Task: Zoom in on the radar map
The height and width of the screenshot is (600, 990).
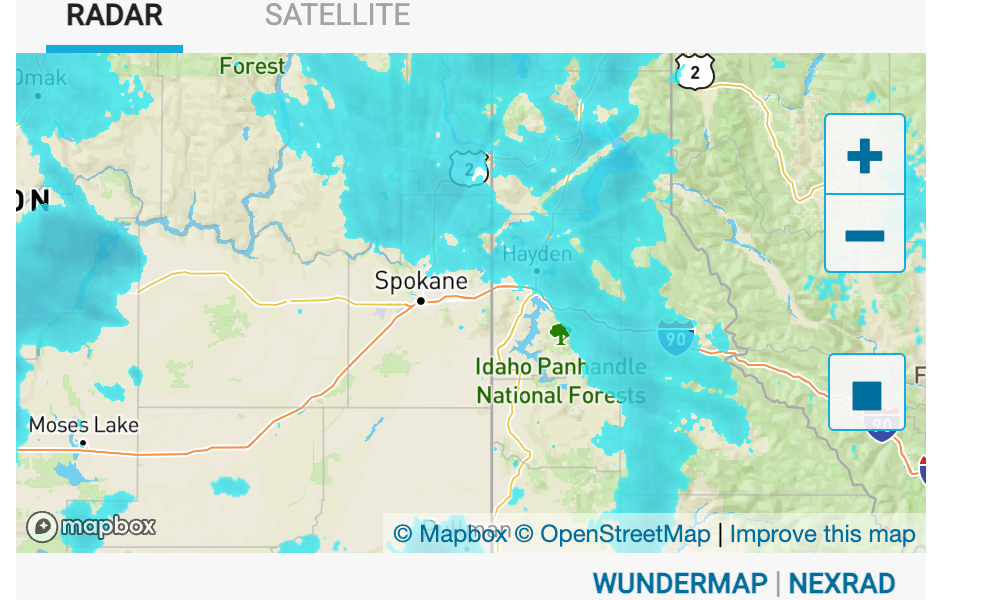Action: 865,155
